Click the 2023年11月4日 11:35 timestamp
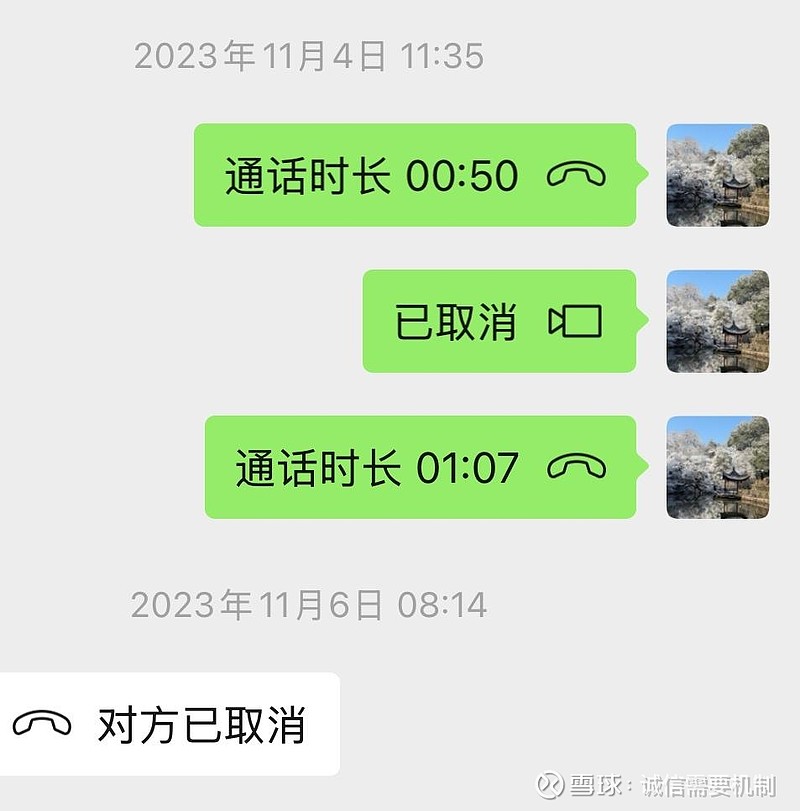The width and height of the screenshot is (800, 811). (x=311, y=57)
